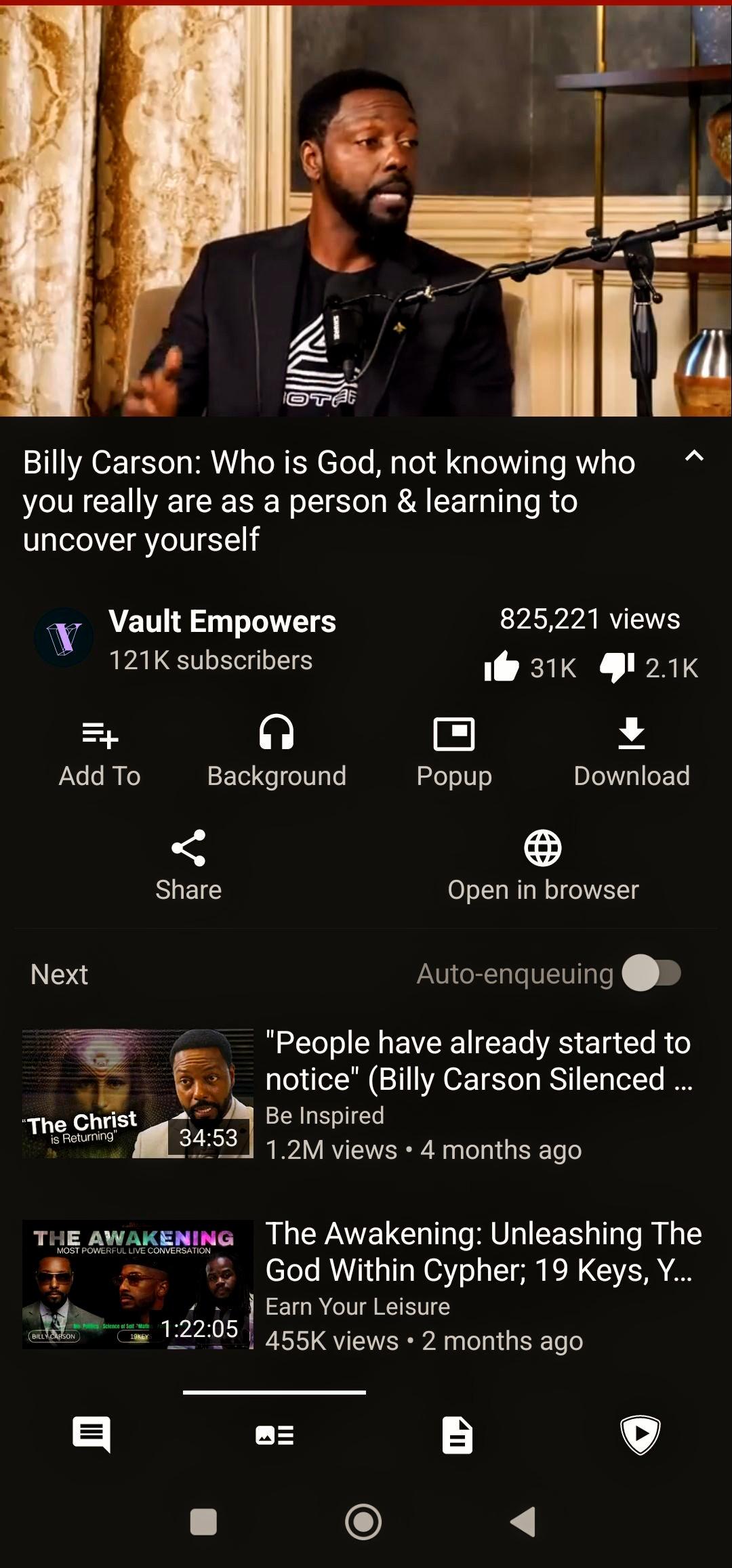Open "People have already started to notice" video

pyautogui.click(x=366, y=1094)
